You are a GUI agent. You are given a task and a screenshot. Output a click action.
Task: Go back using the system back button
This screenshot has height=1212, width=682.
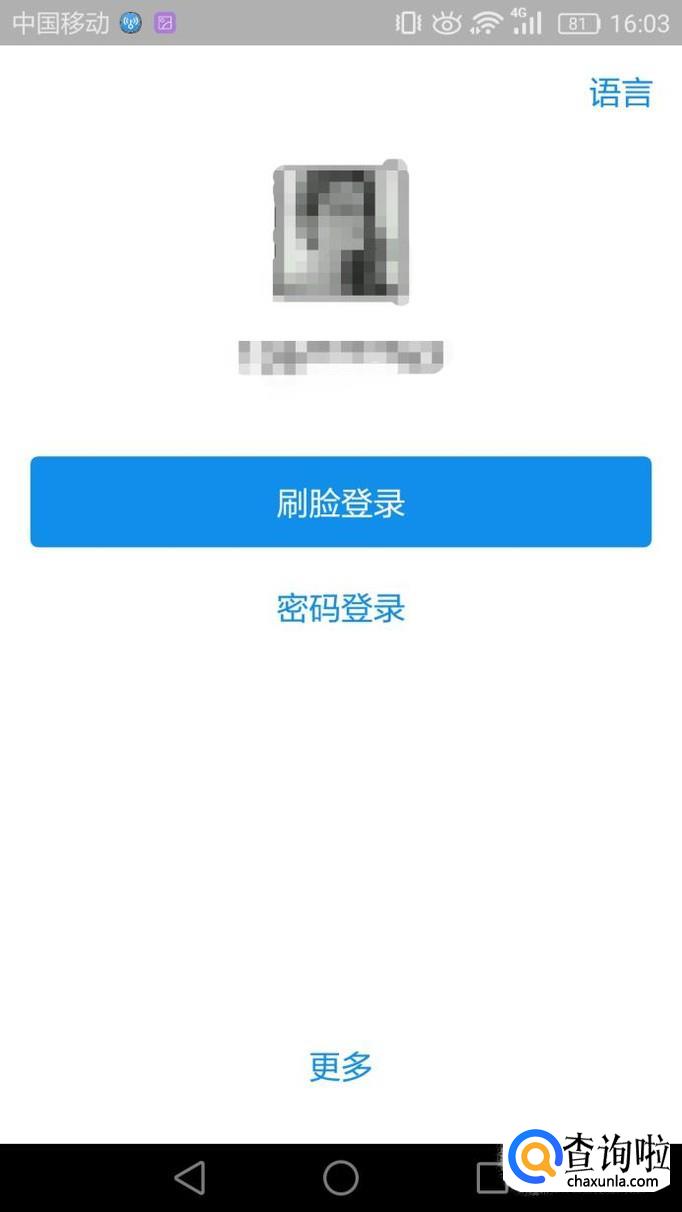(x=190, y=1178)
